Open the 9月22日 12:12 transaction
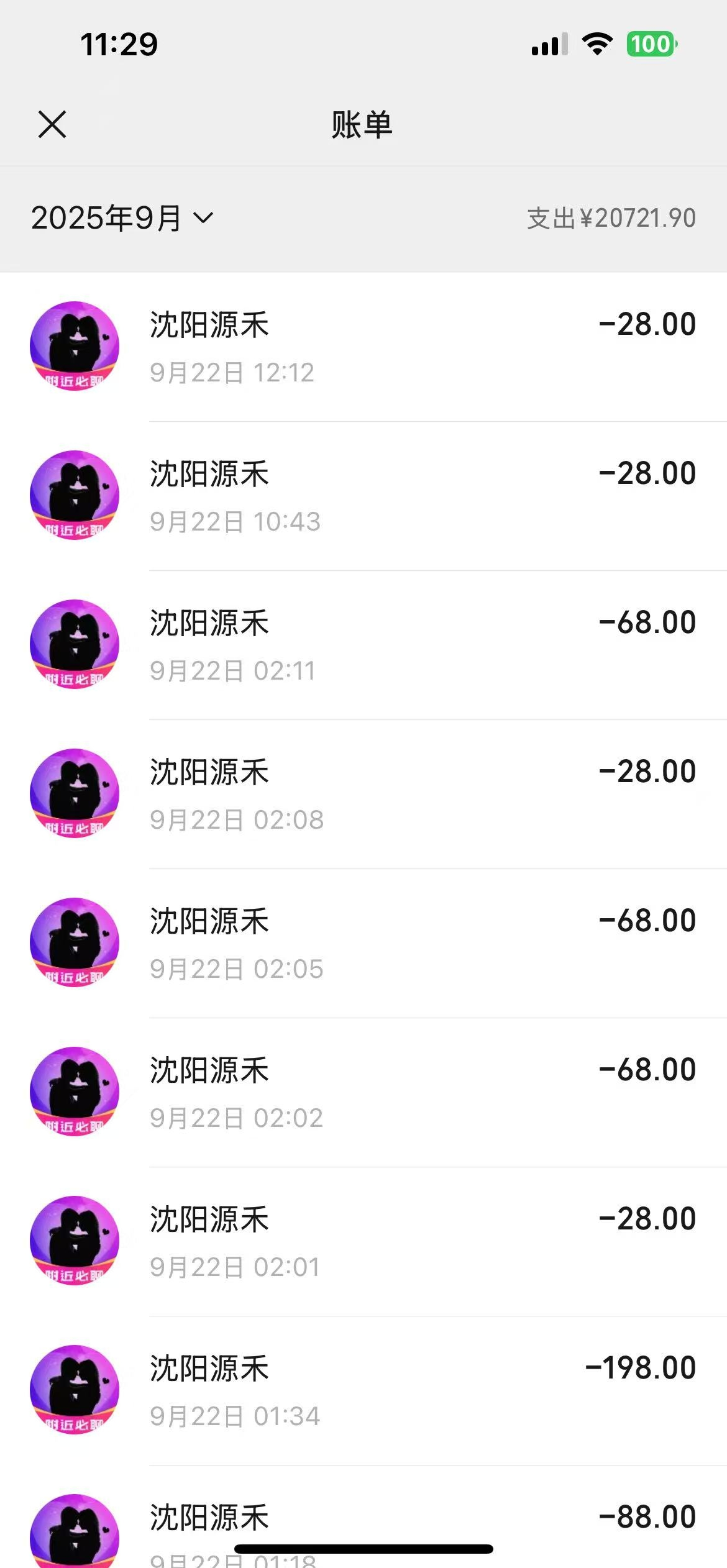 [x=363, y=347]
